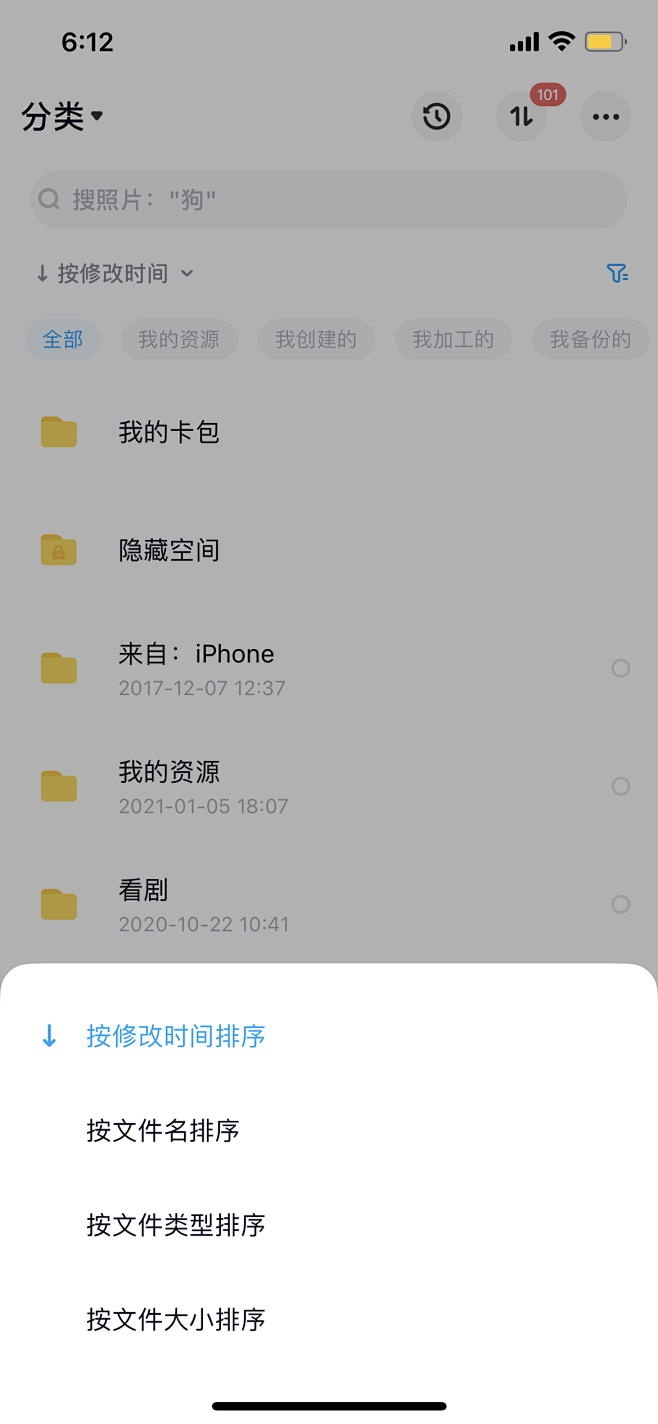Open the filter icon
The width and height of the screenshot is (658, 1424).
617,273
